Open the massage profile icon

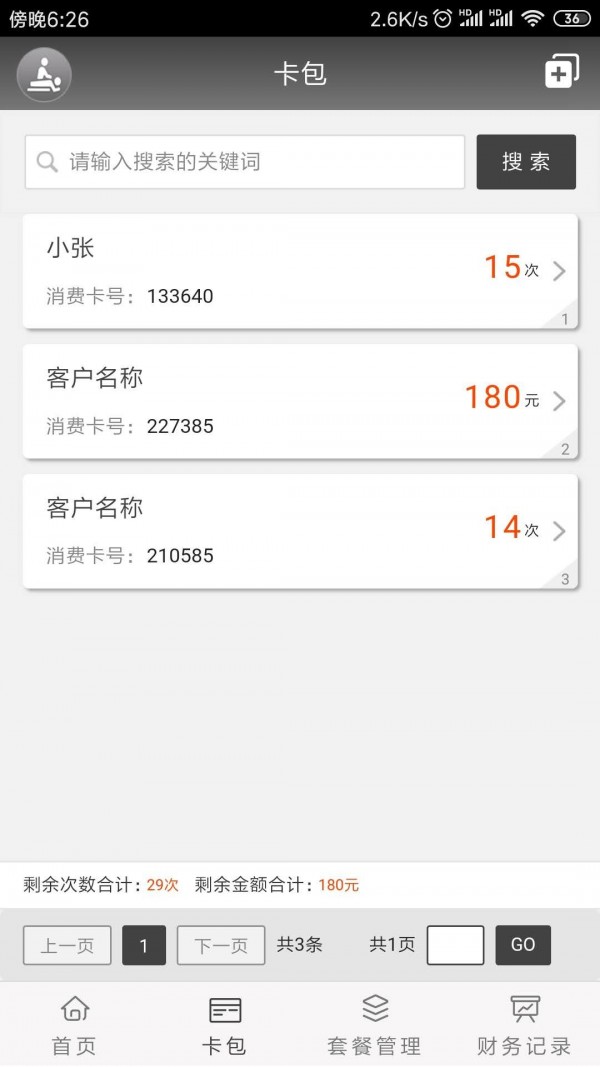click(44, 74)
